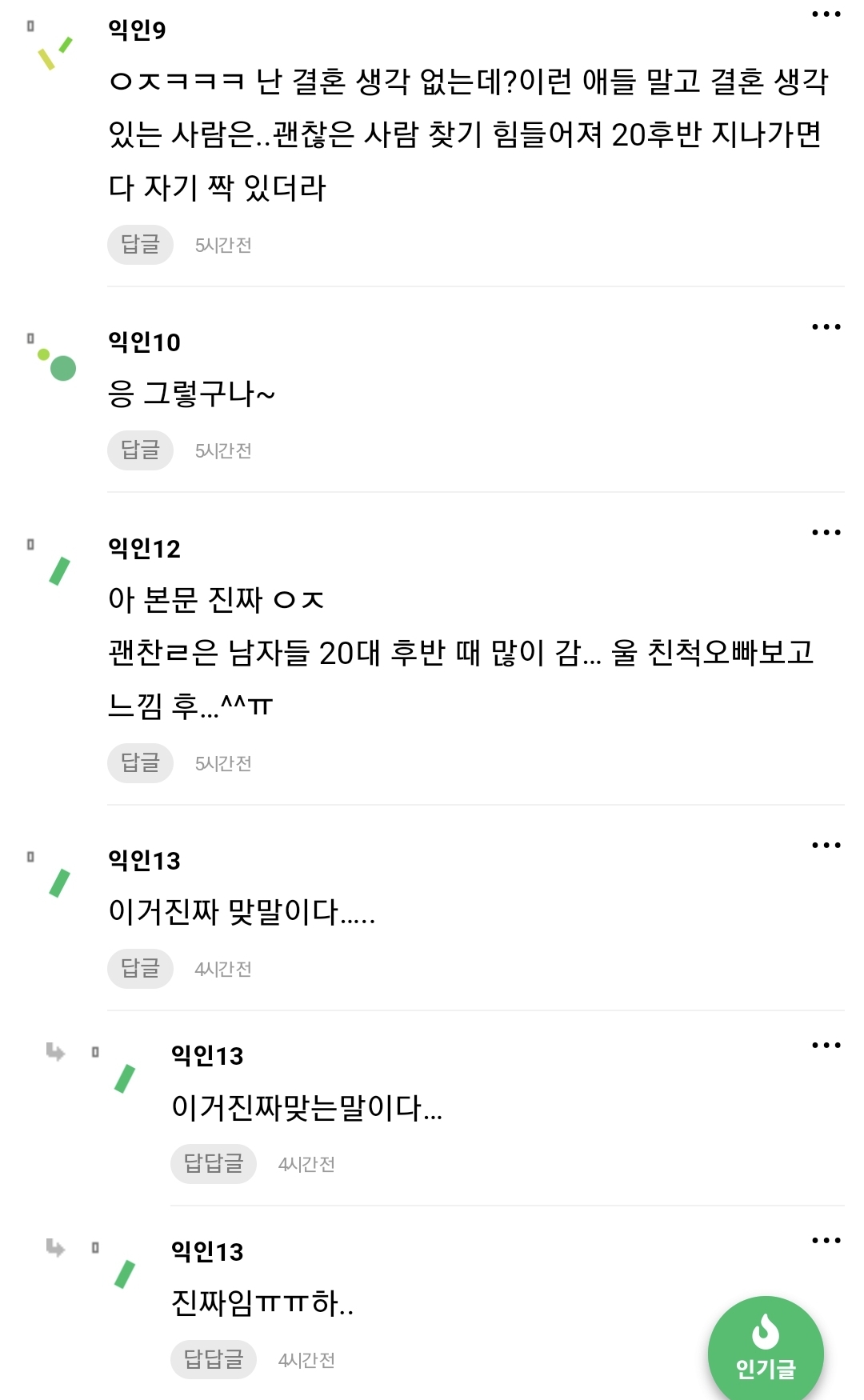Viewport: 864px width, 1400px height.
Task: Open the more options on 익인13's 맞말이다 comment
Action: [x=826, y=845]
